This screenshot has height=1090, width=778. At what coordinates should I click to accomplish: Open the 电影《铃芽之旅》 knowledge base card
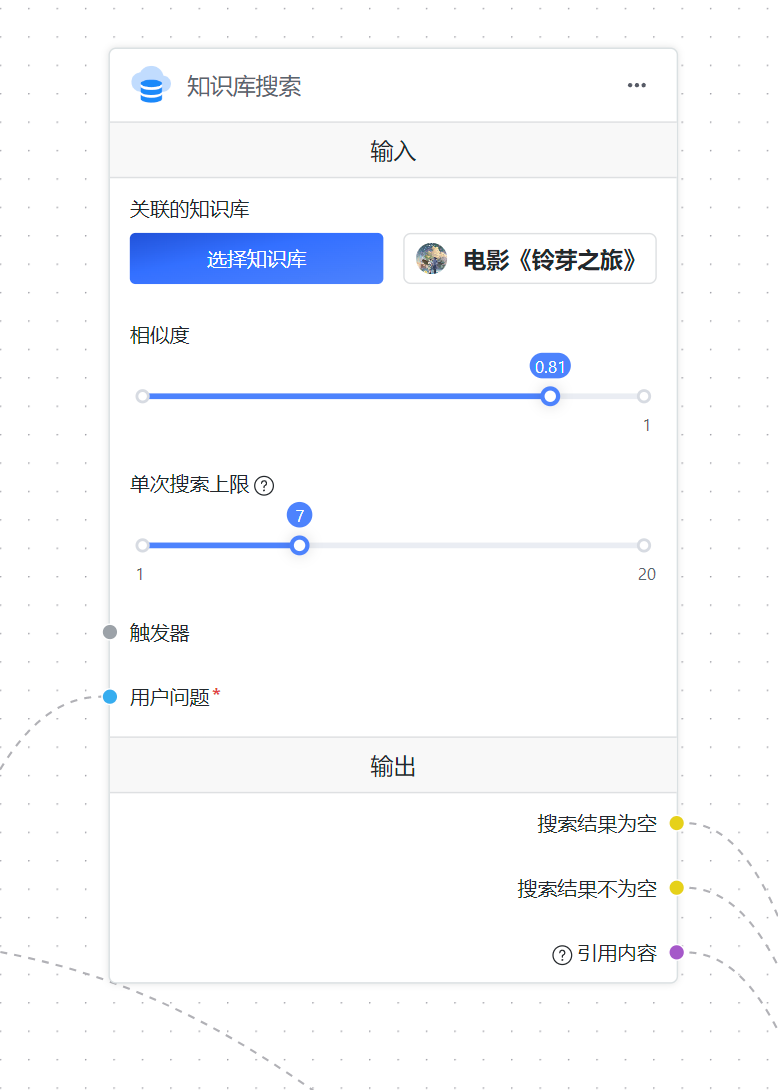(530, 259)
